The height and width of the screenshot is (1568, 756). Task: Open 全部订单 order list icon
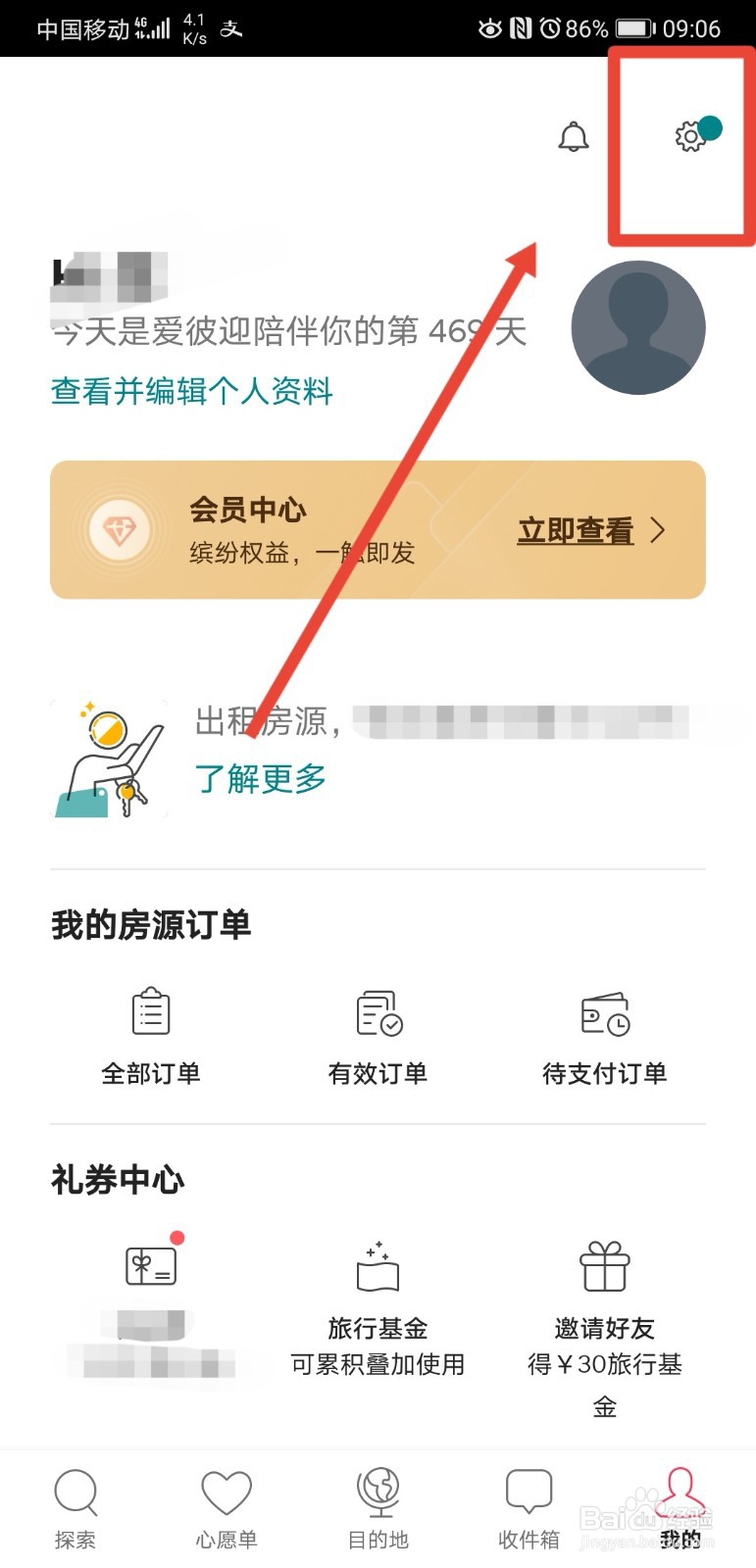click(151, 1014)
